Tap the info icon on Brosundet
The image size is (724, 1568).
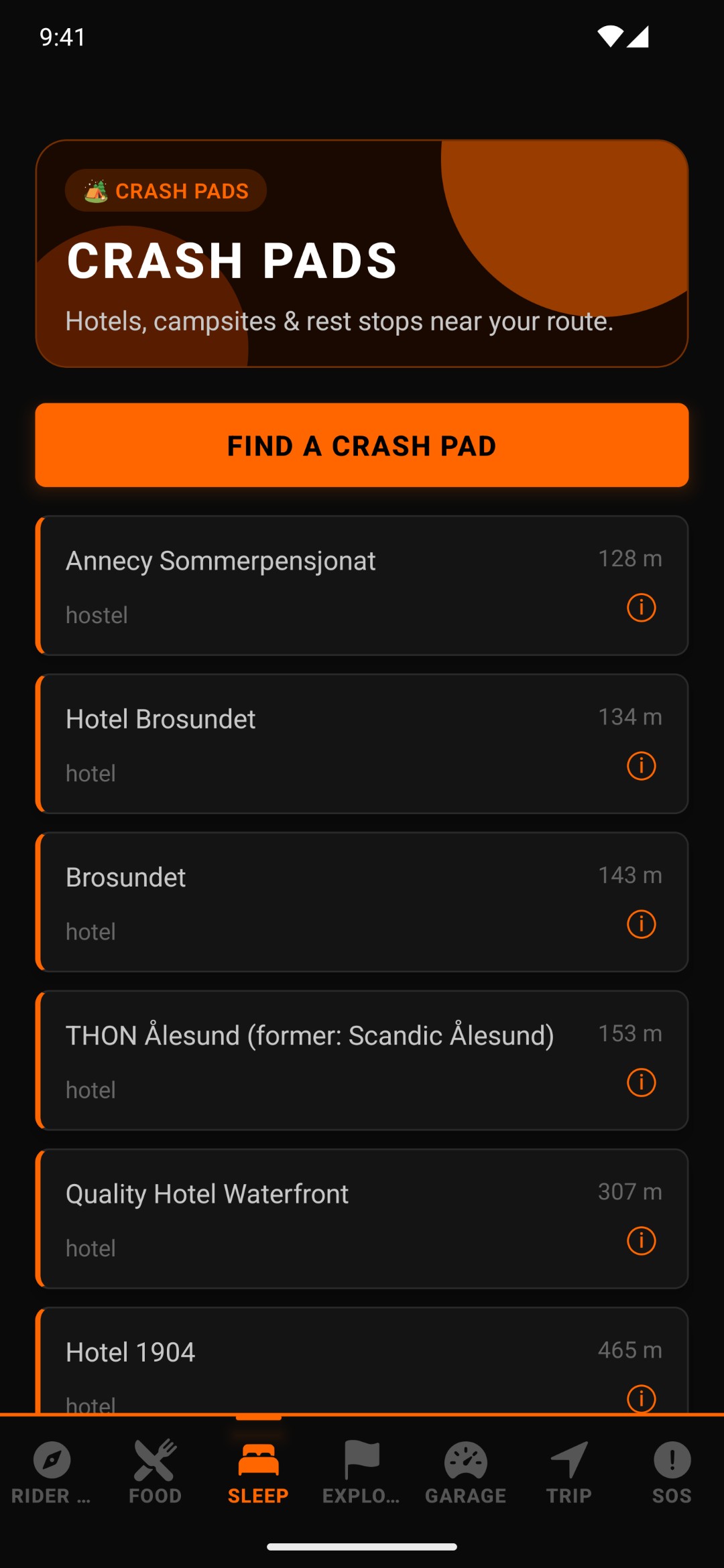(x=641, y=924)
